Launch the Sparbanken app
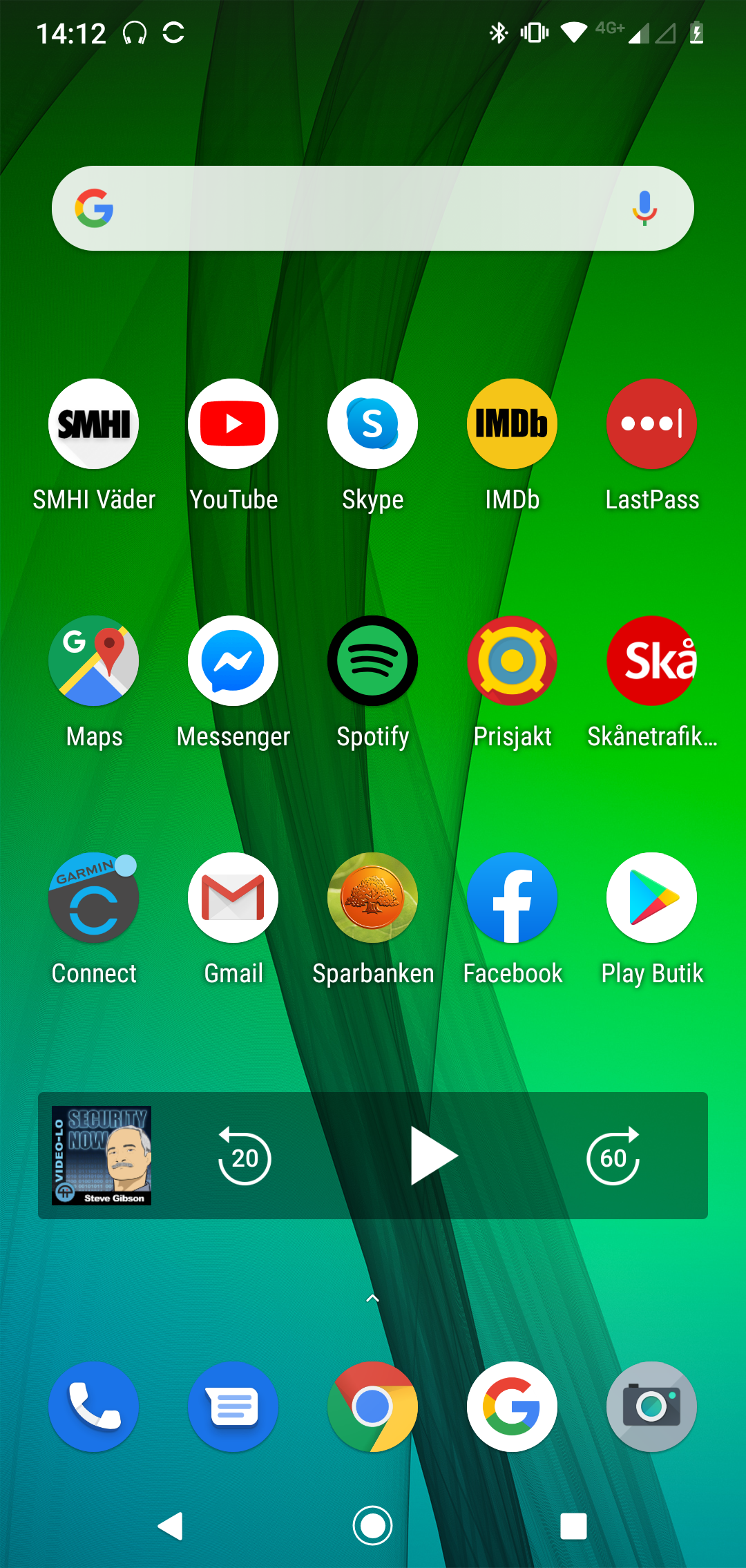The width and height of the screenshot is (746, 1568). pyautogui.click(x=372, y=897)
